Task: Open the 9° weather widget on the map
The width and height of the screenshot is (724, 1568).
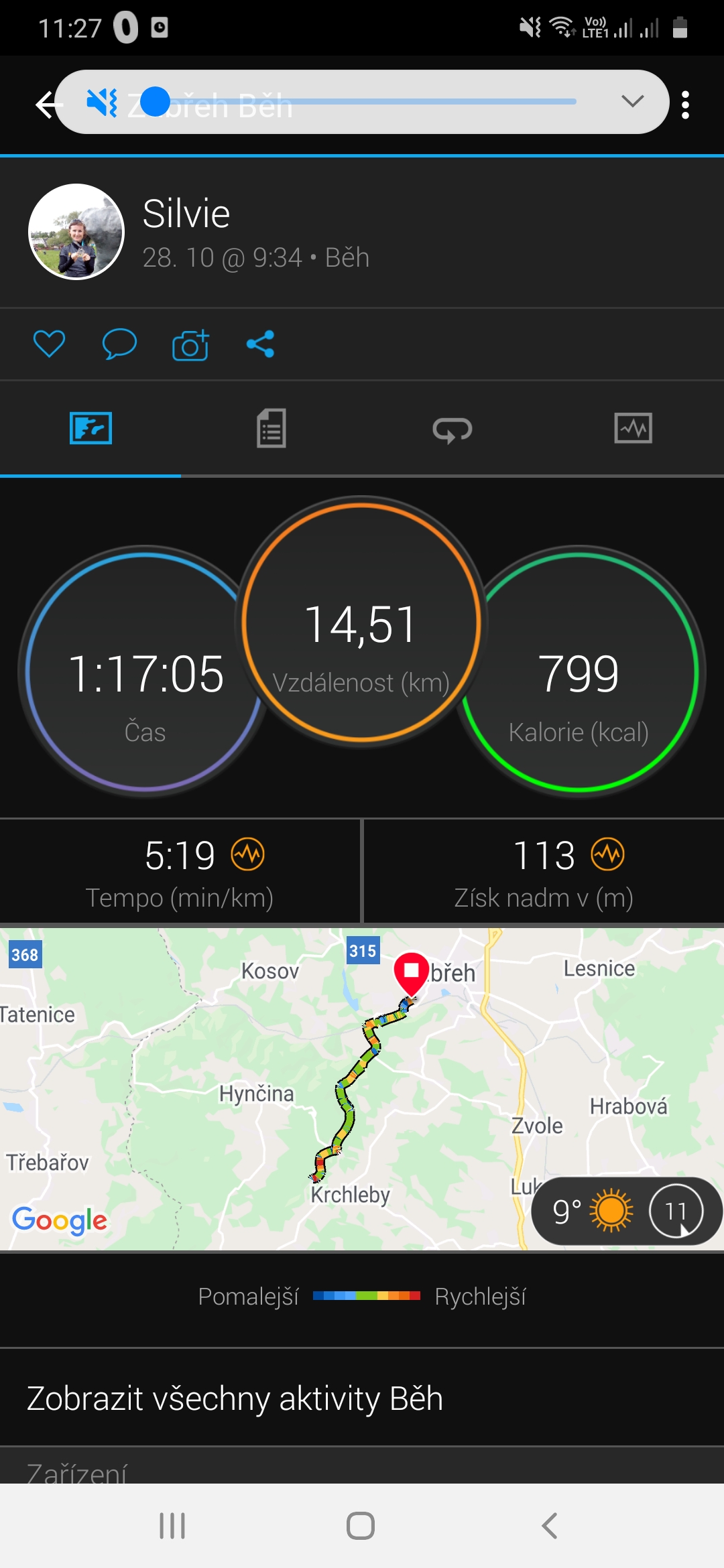Action: [626, 1212]
